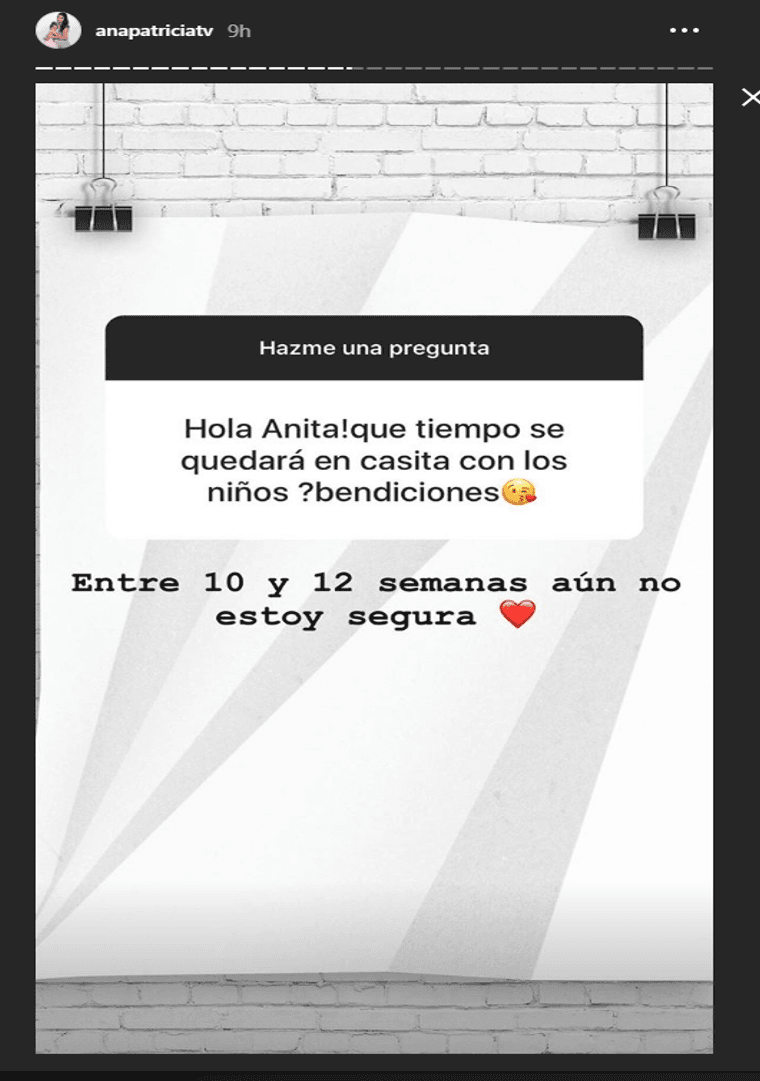This screenshot has width=760, height=1081.
Task: Tap the kissing face emoji in the question
Action: coord(518,493)
